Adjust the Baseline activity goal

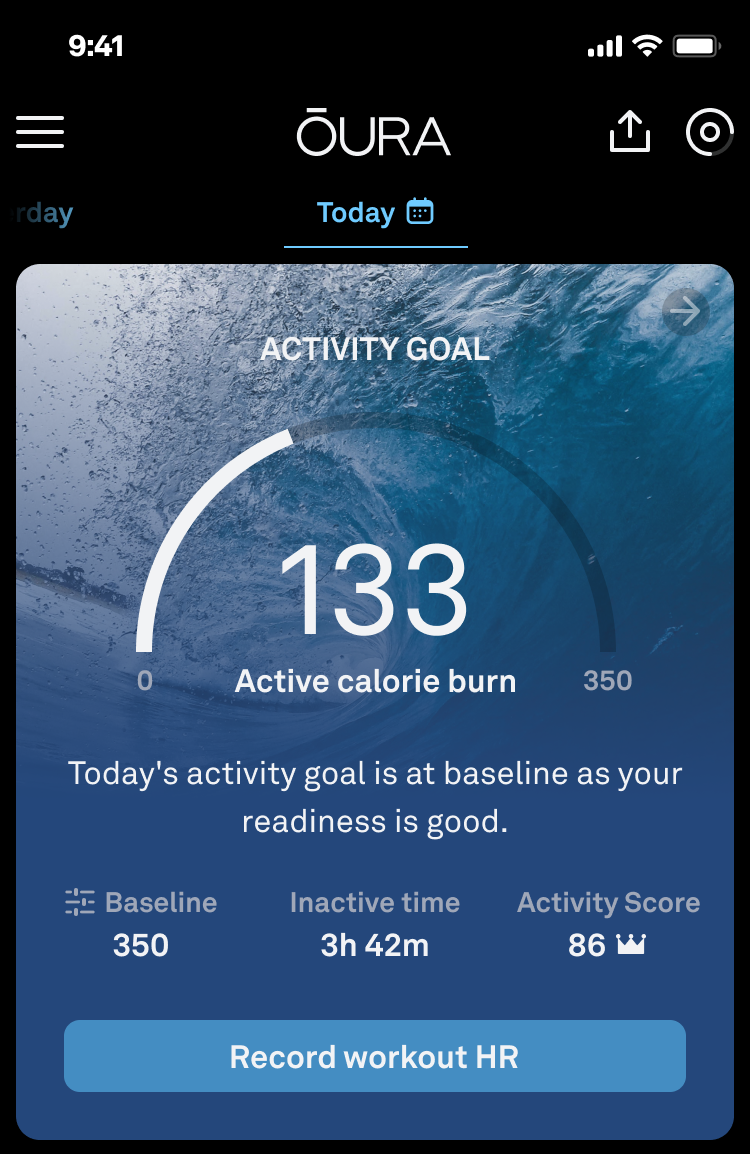click(x=141, y=903)
